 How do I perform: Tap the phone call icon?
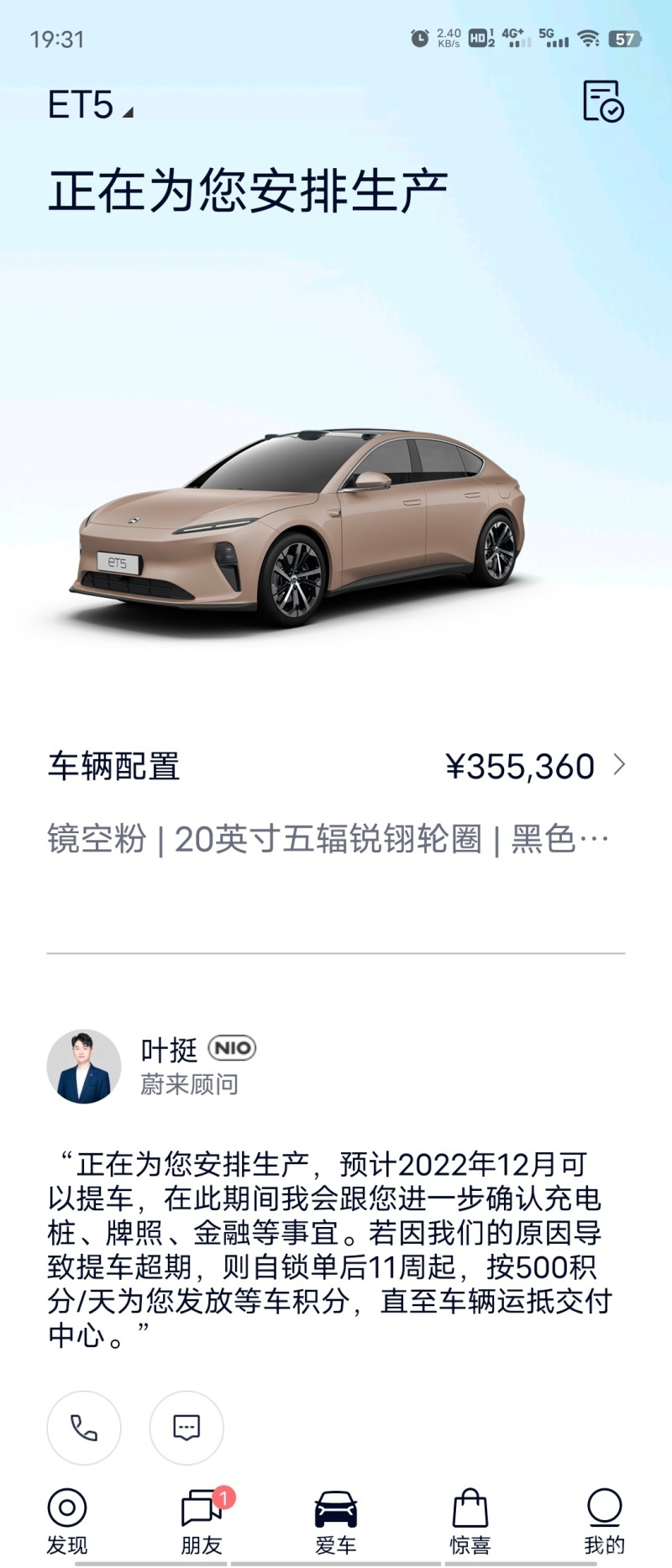pos(83,1428)
